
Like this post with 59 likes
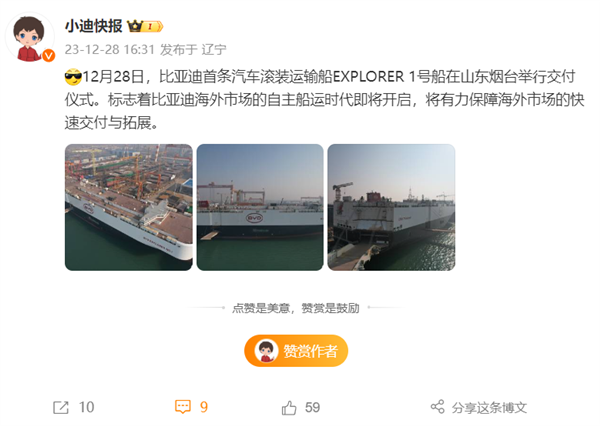coord(300,407)
